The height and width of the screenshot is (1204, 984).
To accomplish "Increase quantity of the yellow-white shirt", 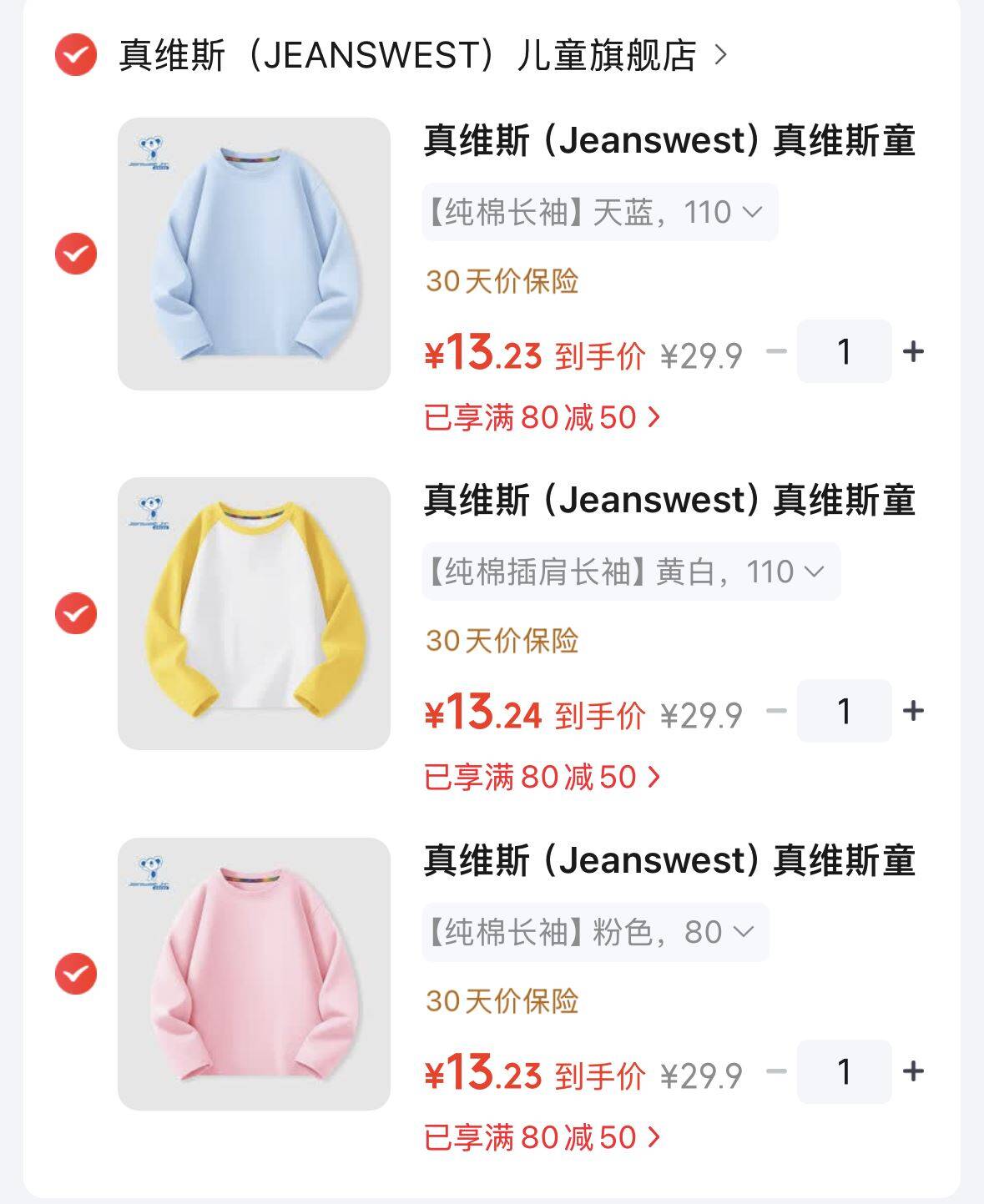I will tap(913, 711).
